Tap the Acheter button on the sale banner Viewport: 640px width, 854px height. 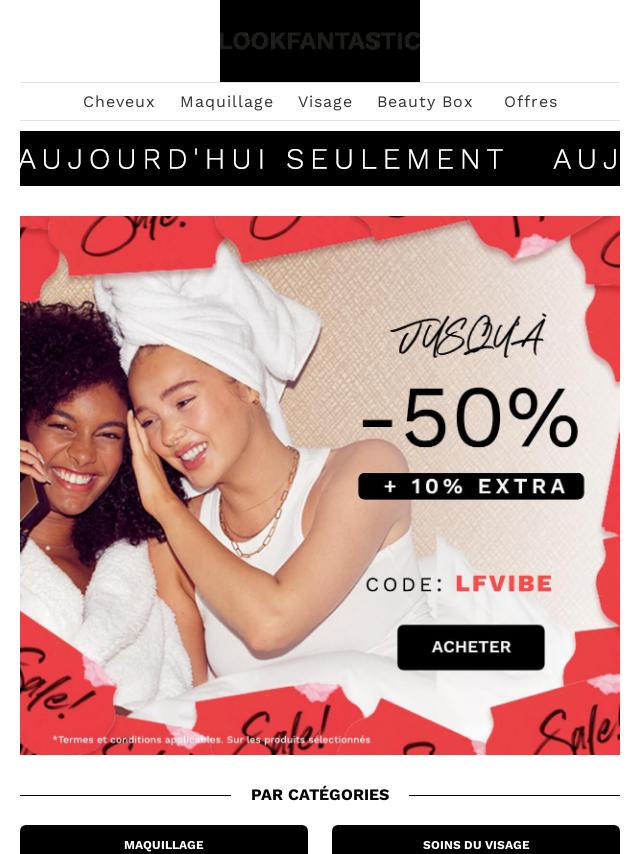471,647
